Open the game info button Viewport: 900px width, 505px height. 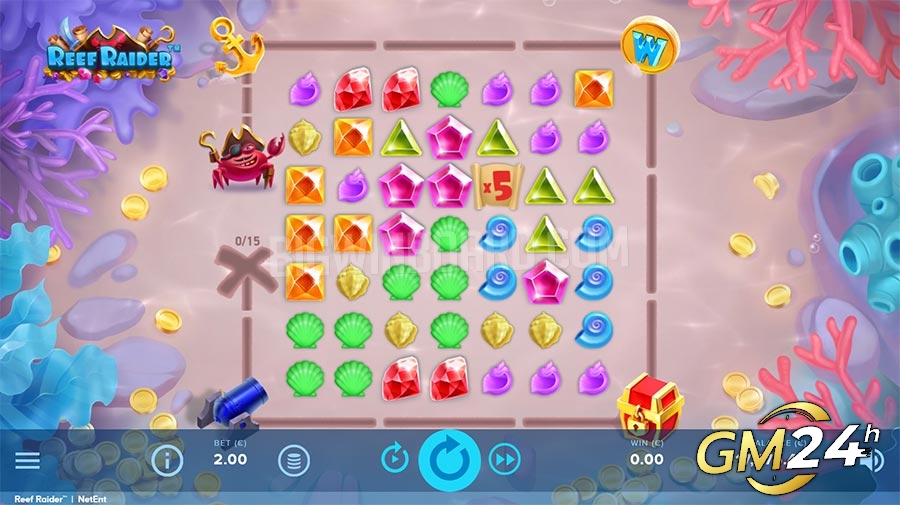click(x=167, y=460)
